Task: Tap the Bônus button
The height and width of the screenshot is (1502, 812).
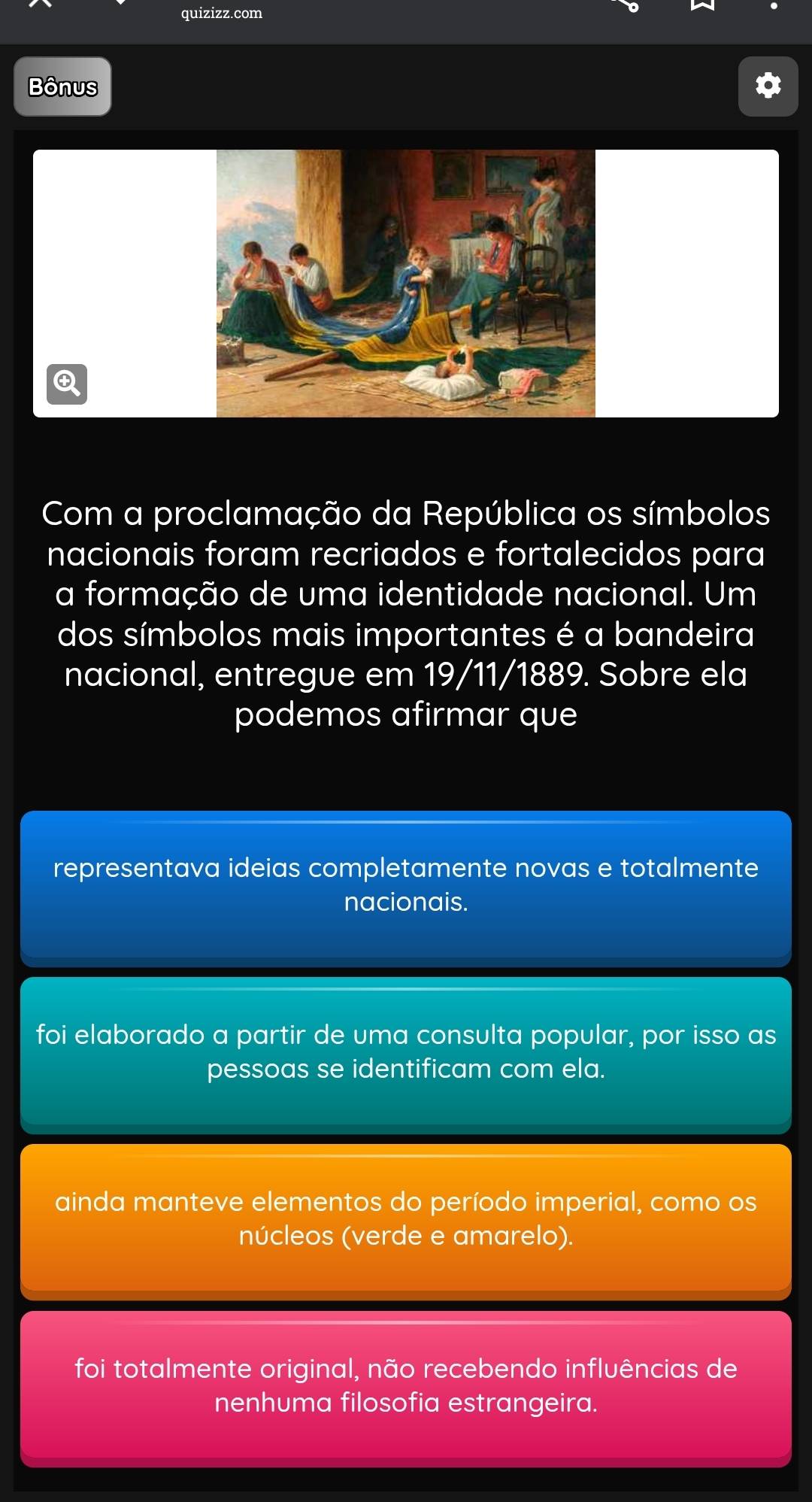Action: tap(62, 87)
